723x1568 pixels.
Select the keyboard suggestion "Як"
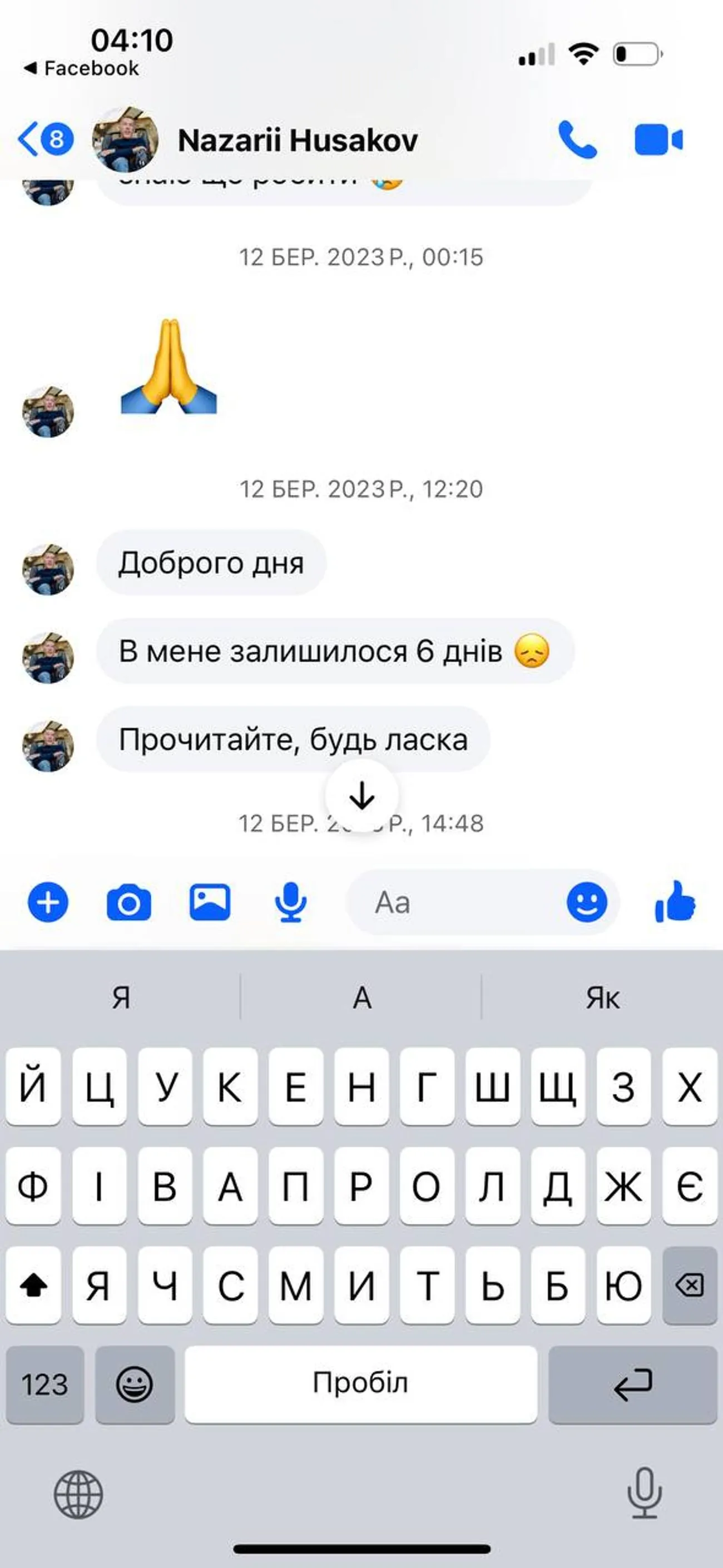click(602, 998)
